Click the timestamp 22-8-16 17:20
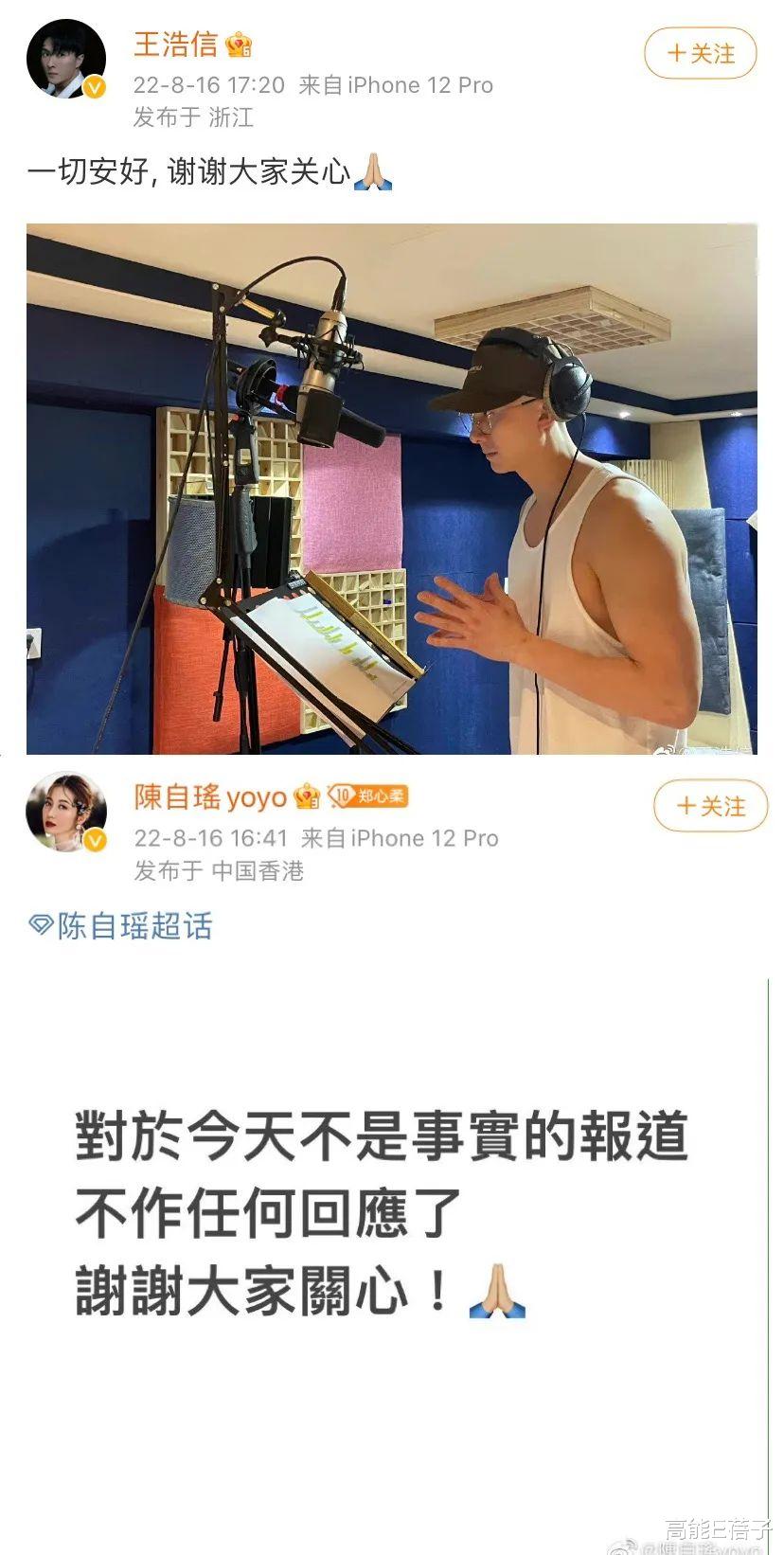 [206, 85]
